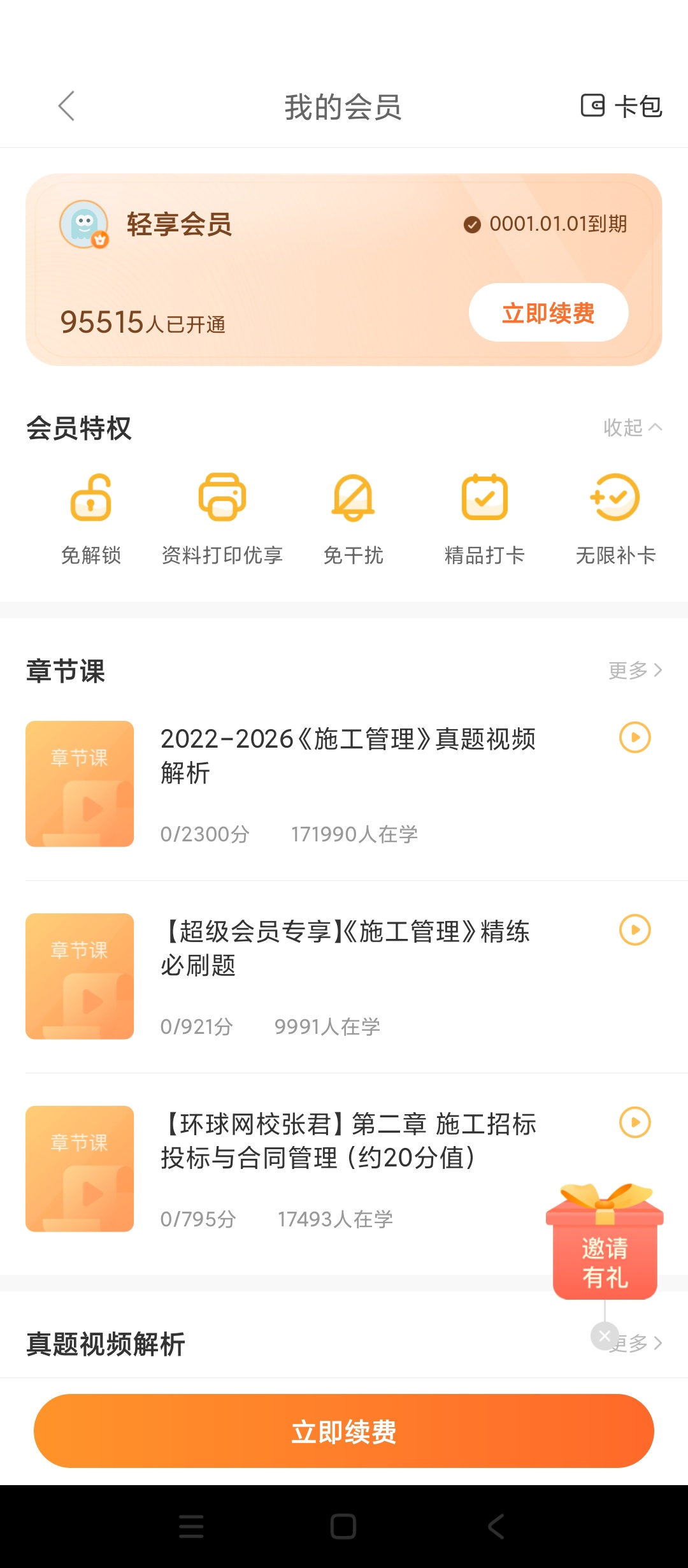Play the 2022-2026 真题视频解析 course
Screen dimensions: 688x1568
tap(635, 737)
